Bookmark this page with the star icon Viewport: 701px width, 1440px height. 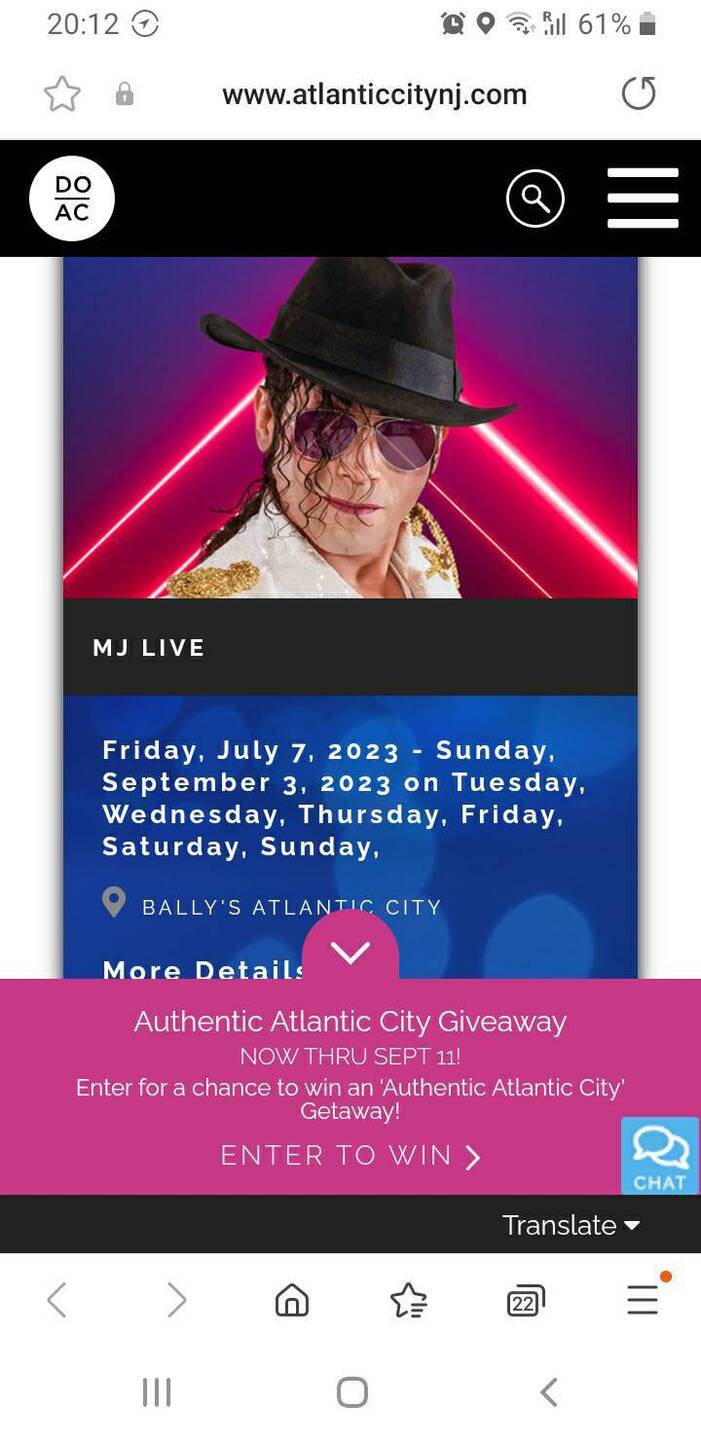tap(61, 95)
